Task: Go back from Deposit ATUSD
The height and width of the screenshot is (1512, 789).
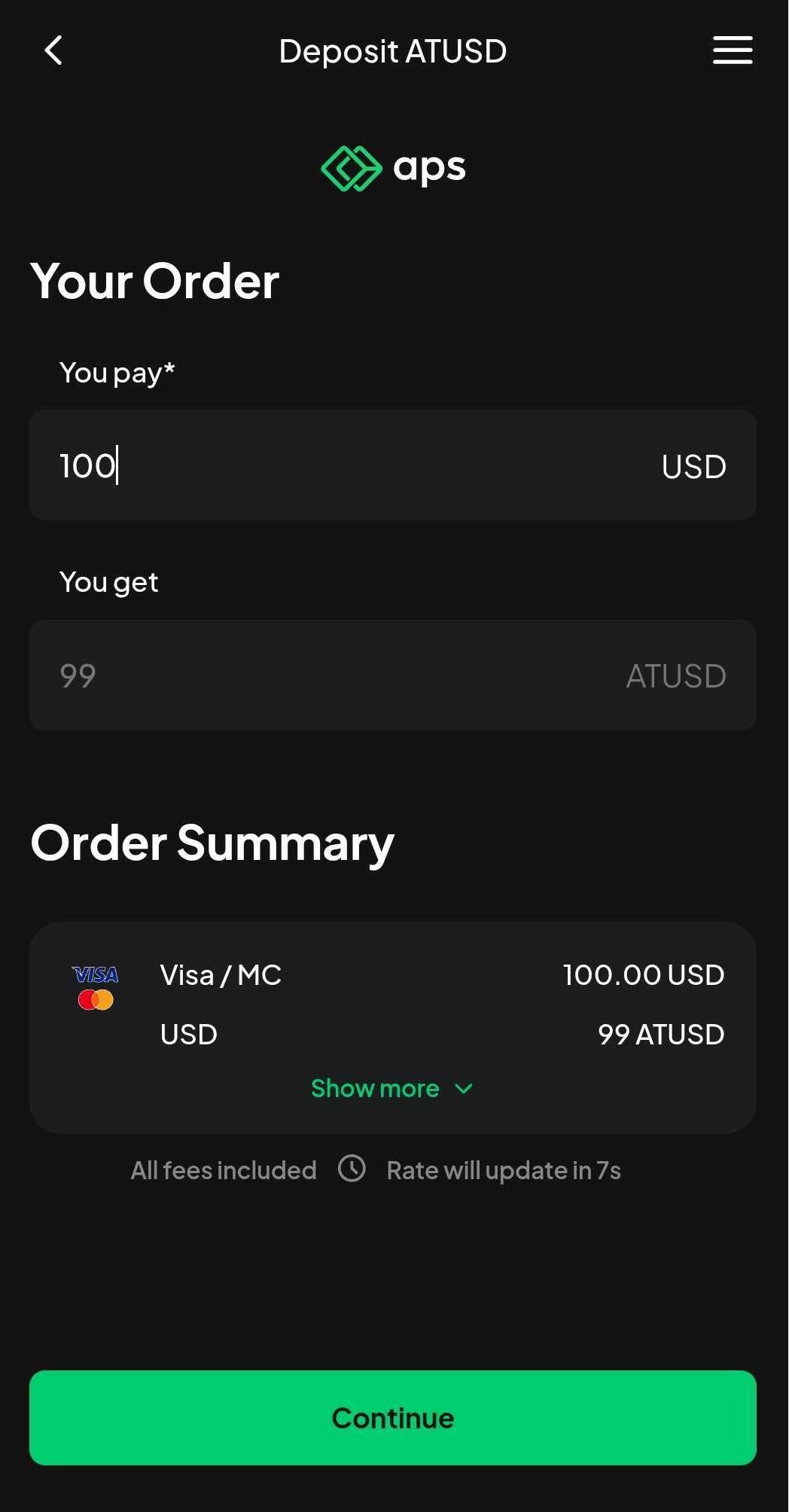Action: tap(53, 51)
